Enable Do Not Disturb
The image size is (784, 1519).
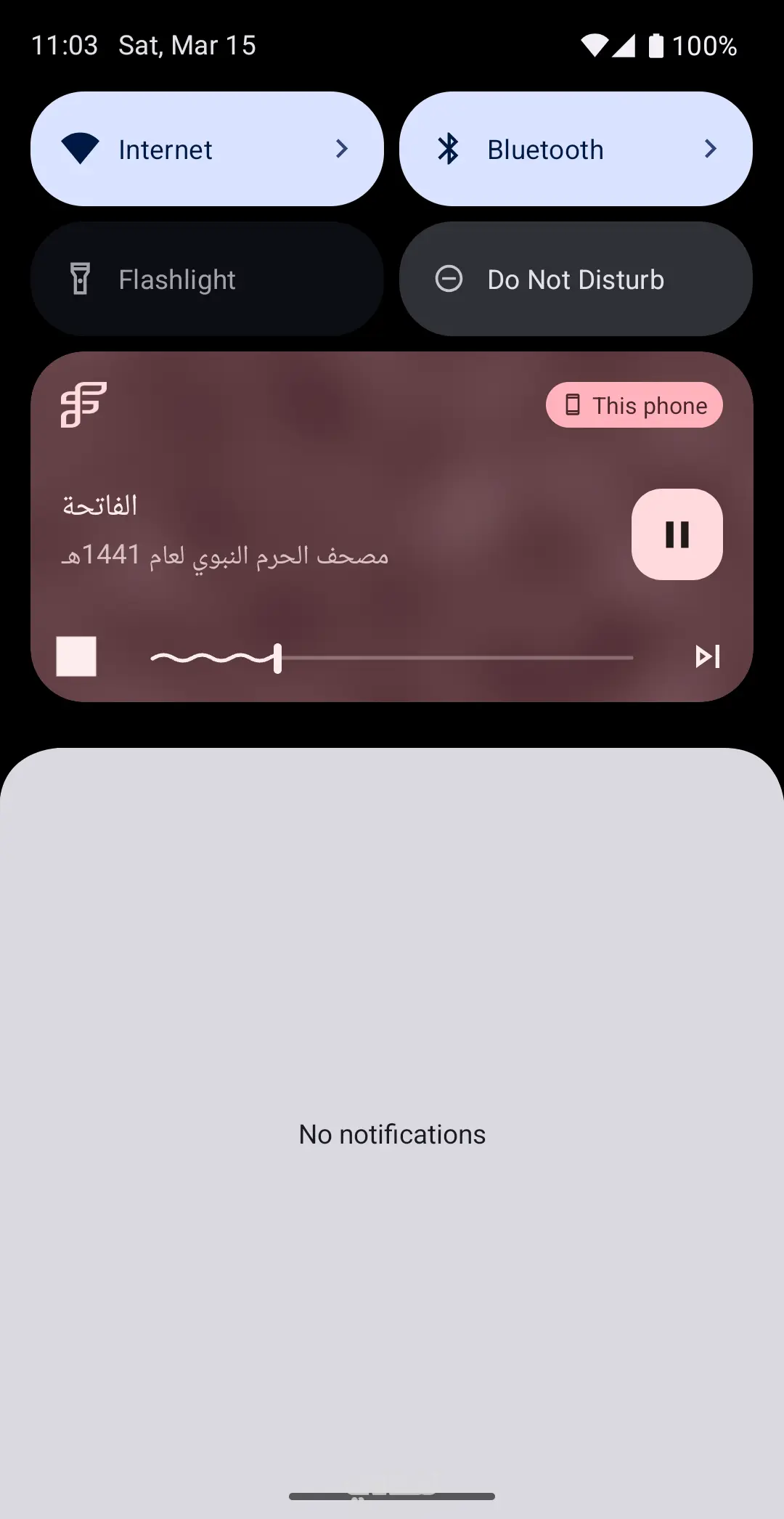pos(575,280)
